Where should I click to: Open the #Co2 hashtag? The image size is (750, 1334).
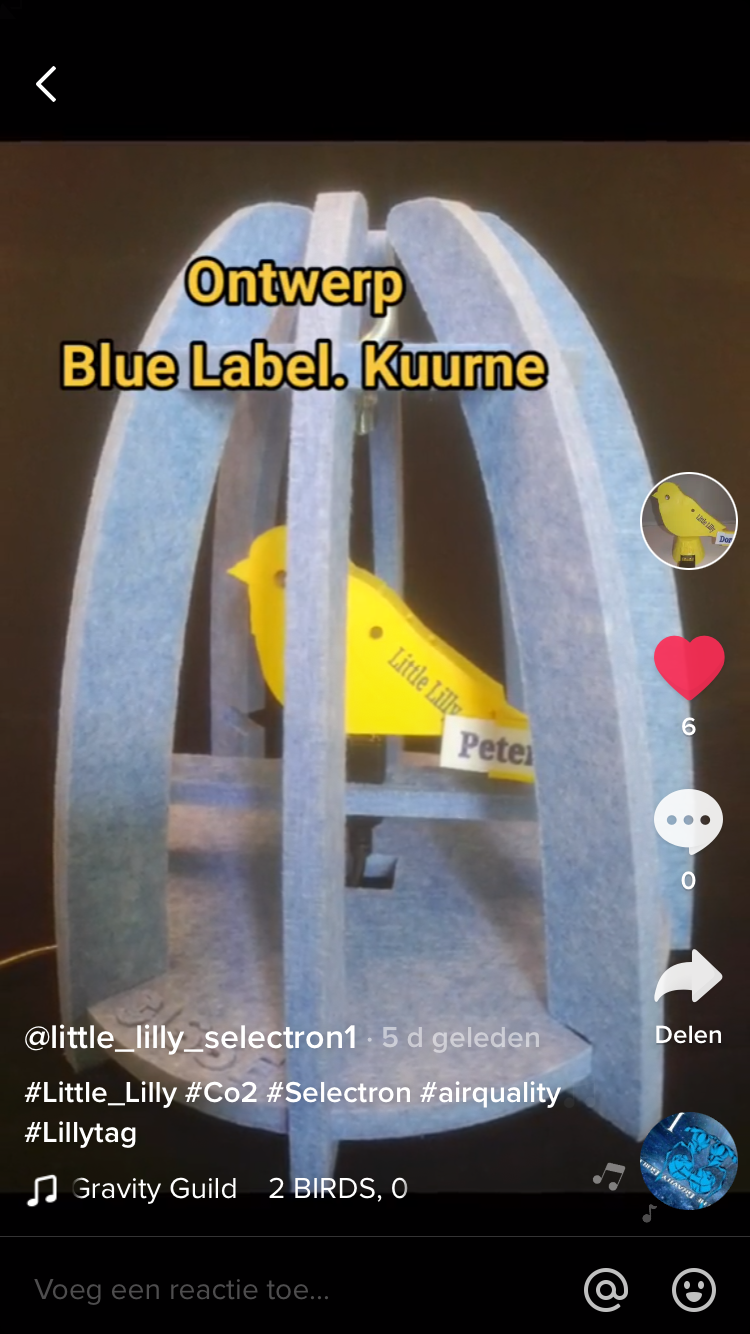click(x=221, y=1092)
